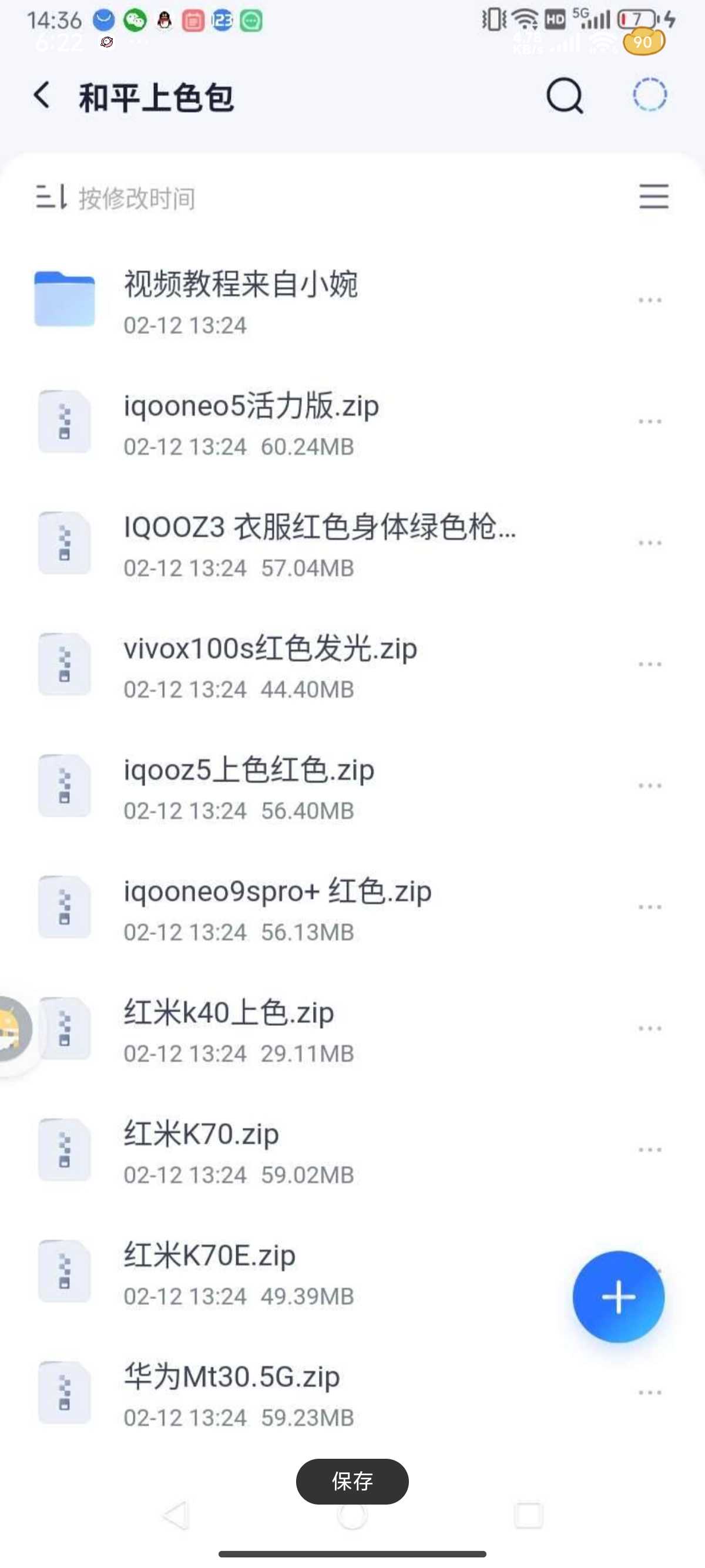Open 红米k40上色.zip

coord(352,1029)
